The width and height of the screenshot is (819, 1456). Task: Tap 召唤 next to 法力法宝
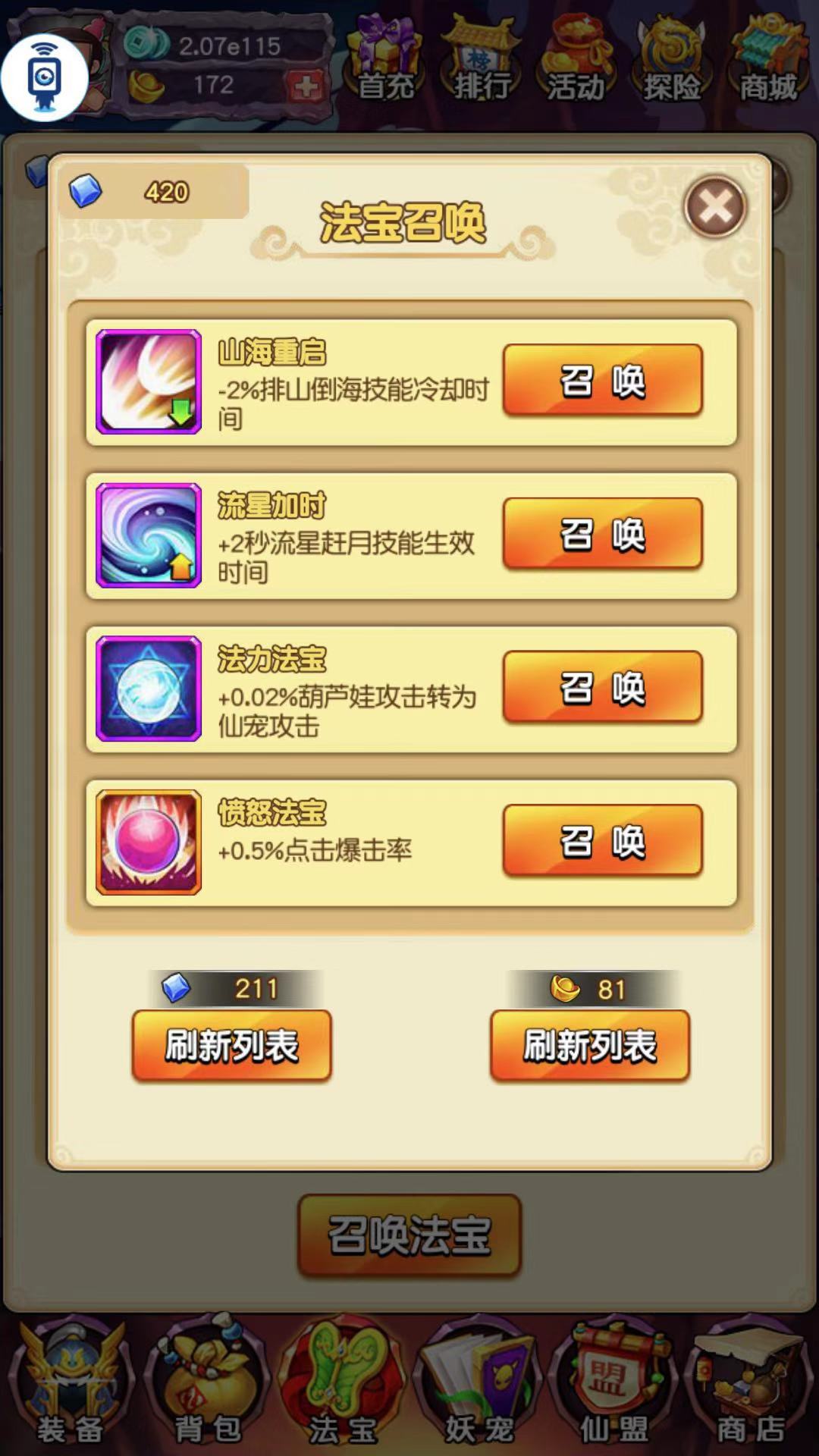602,687
